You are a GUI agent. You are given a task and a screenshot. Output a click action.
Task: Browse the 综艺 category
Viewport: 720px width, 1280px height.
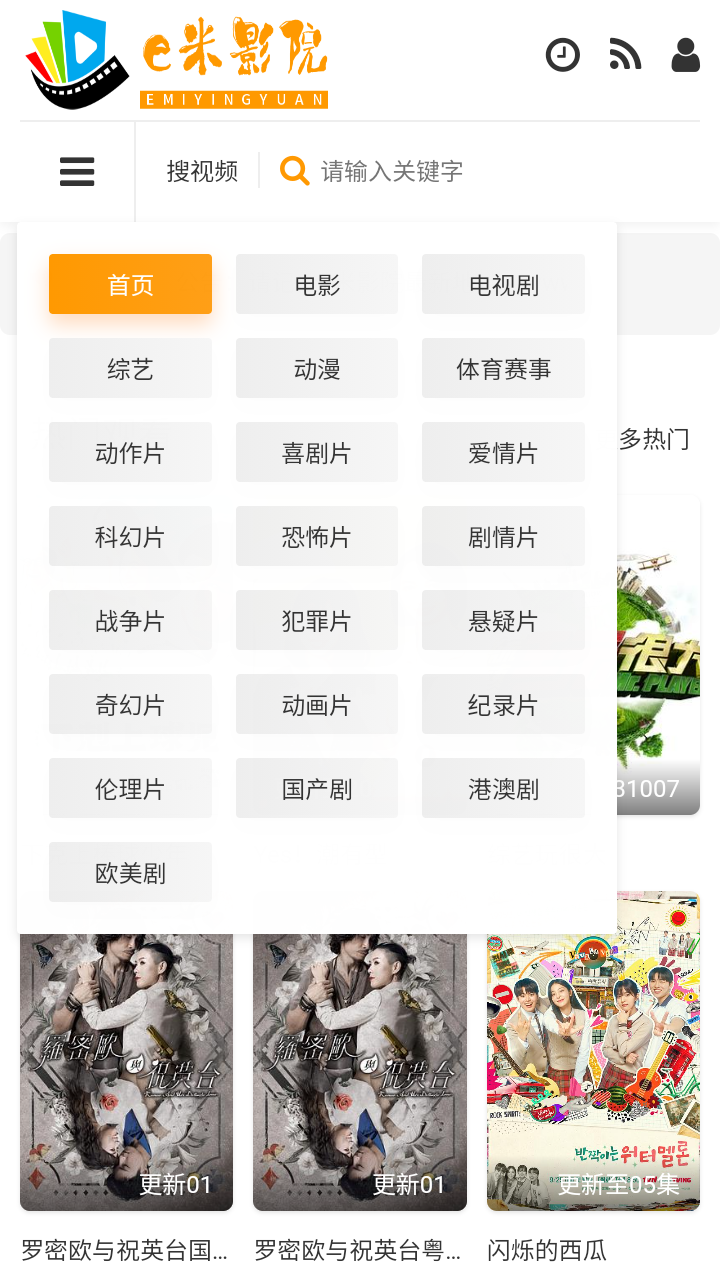click(x=130, y=369)
